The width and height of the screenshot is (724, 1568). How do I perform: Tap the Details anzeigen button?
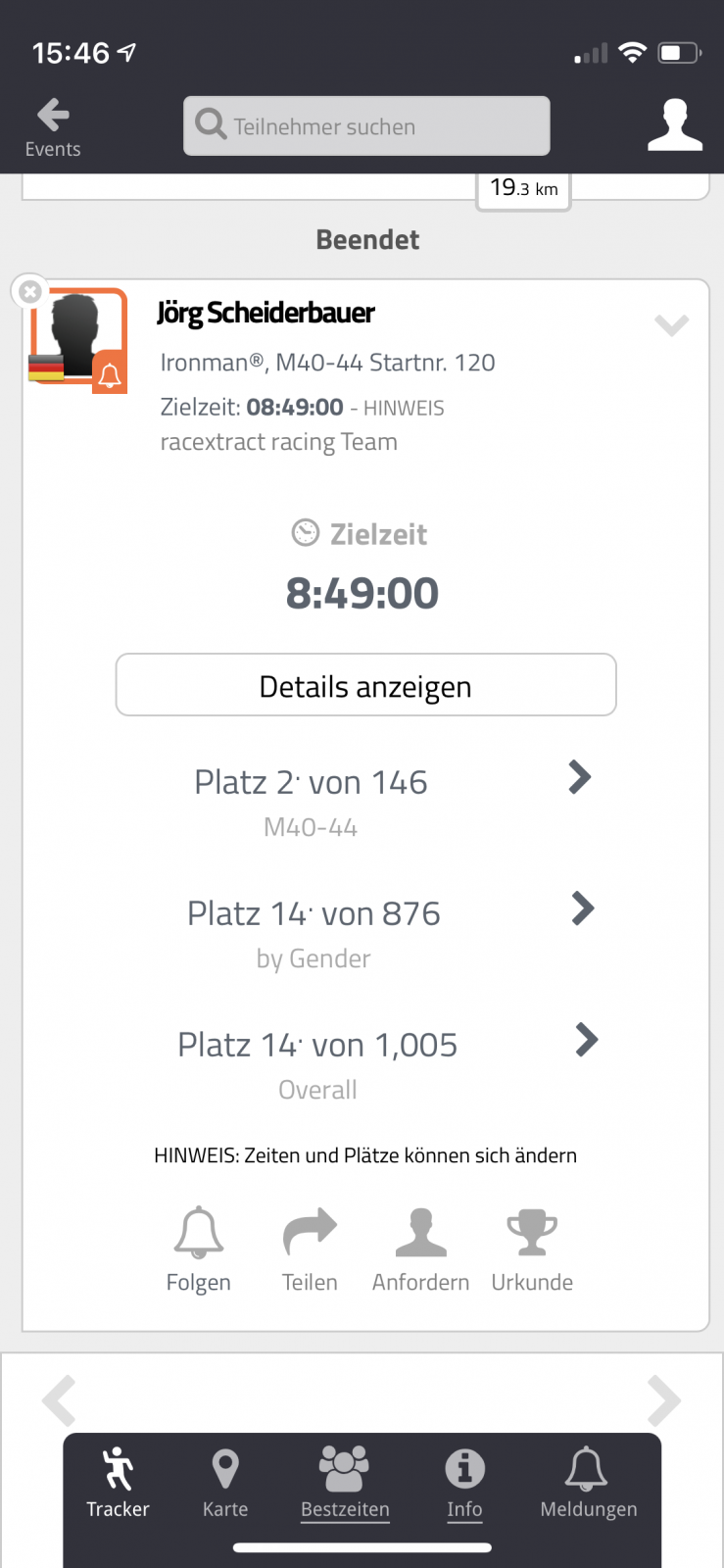(365, 685)
